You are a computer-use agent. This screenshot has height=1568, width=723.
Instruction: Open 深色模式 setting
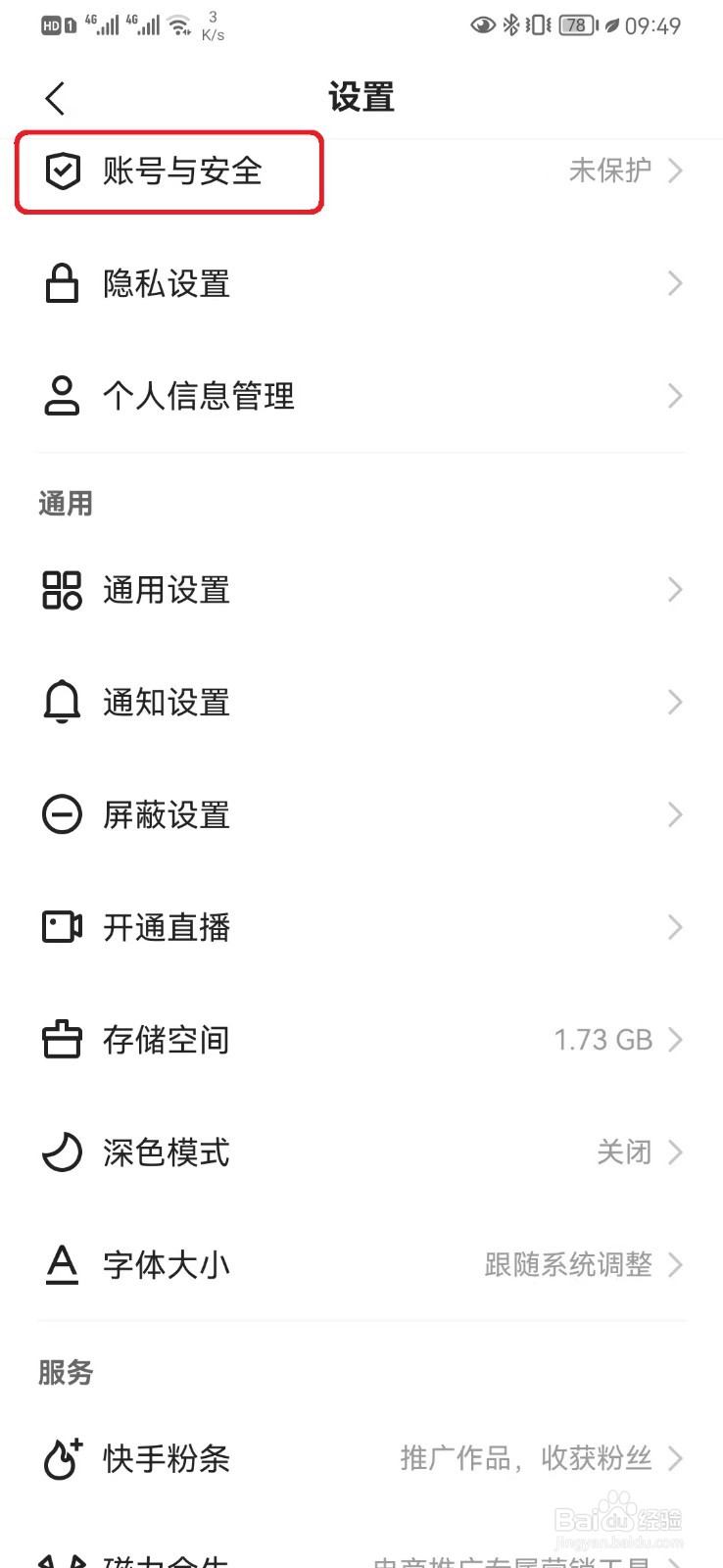[361, 1152]
